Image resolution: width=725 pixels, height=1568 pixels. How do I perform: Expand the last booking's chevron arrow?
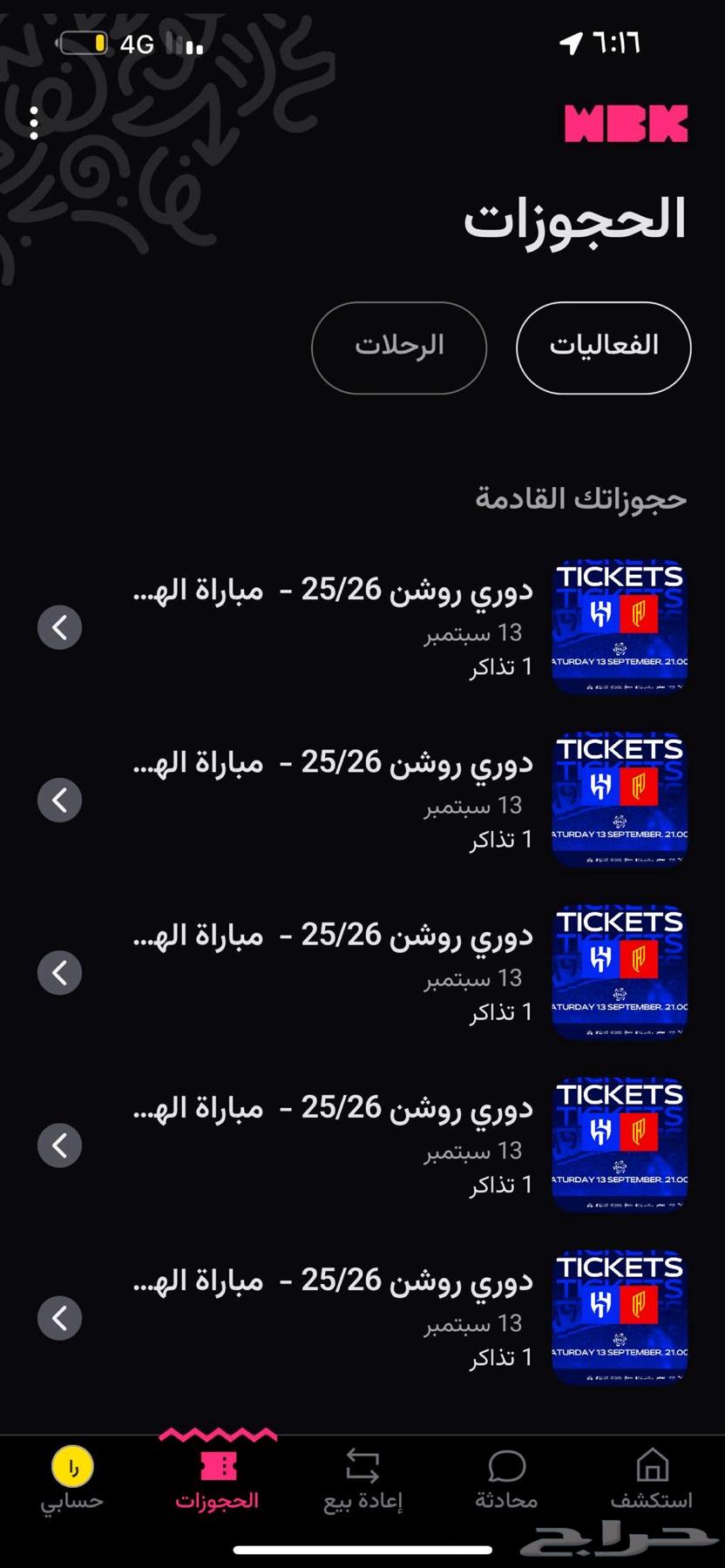(59, 1318)
